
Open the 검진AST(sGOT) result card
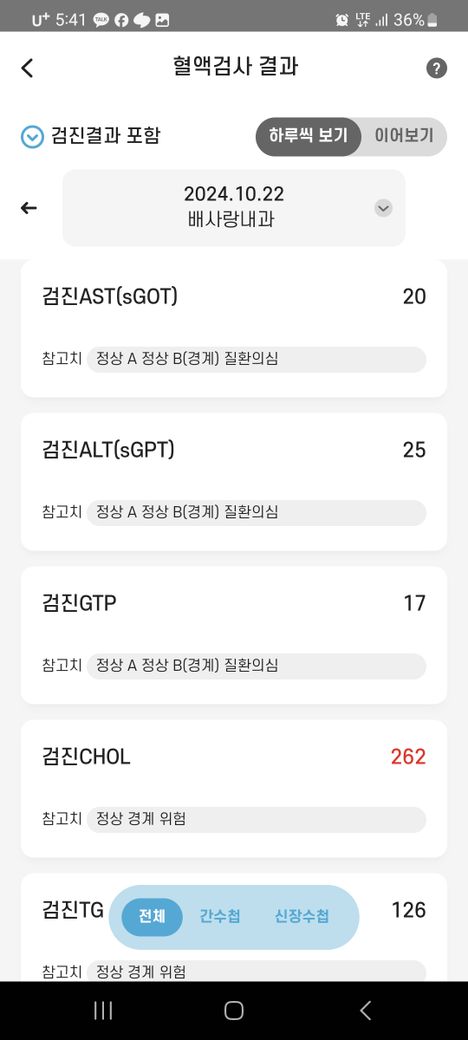[x=233, y=328]
